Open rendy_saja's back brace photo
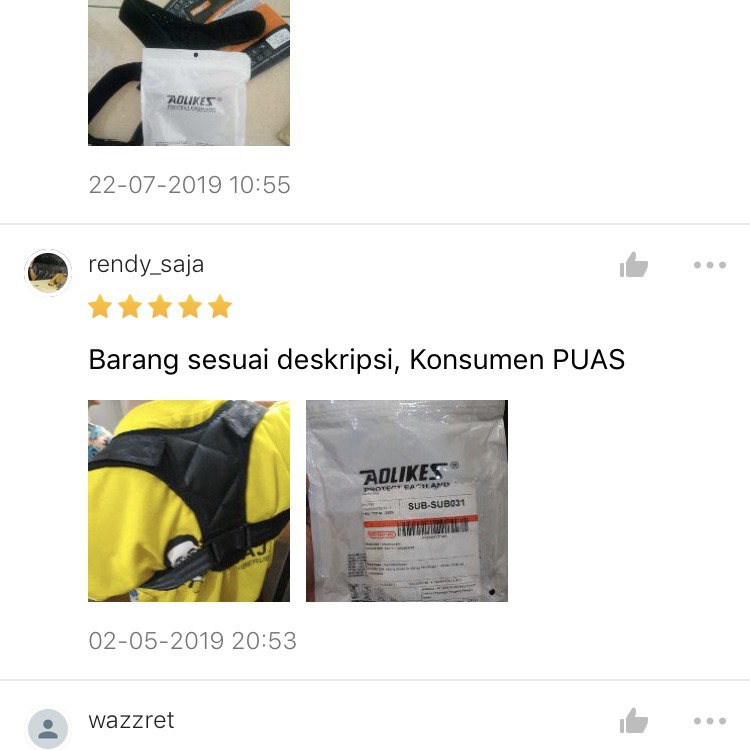The width and height of the screenshot is (750, 750). (189, 501)
